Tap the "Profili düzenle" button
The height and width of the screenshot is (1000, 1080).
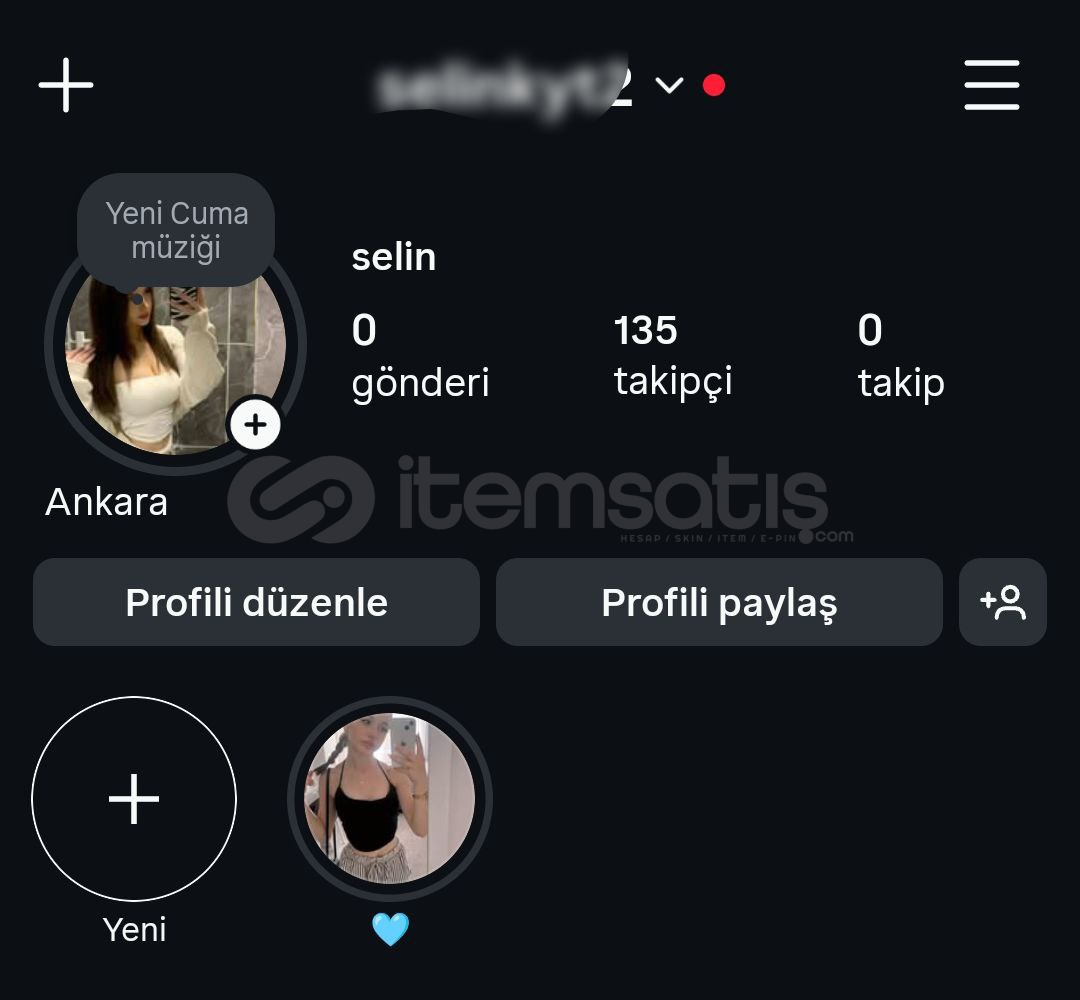(256, 602)
